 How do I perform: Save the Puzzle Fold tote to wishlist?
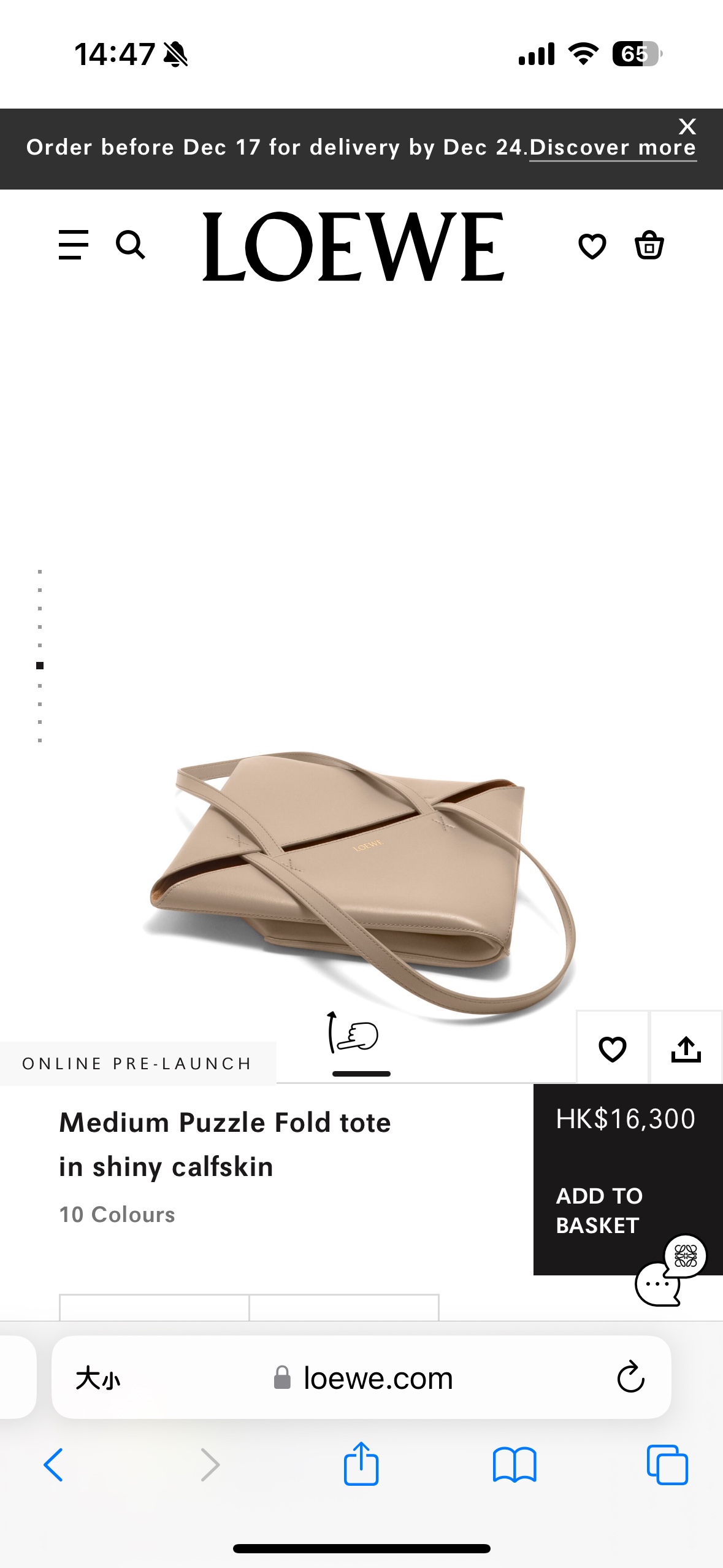click(612, 1049)
